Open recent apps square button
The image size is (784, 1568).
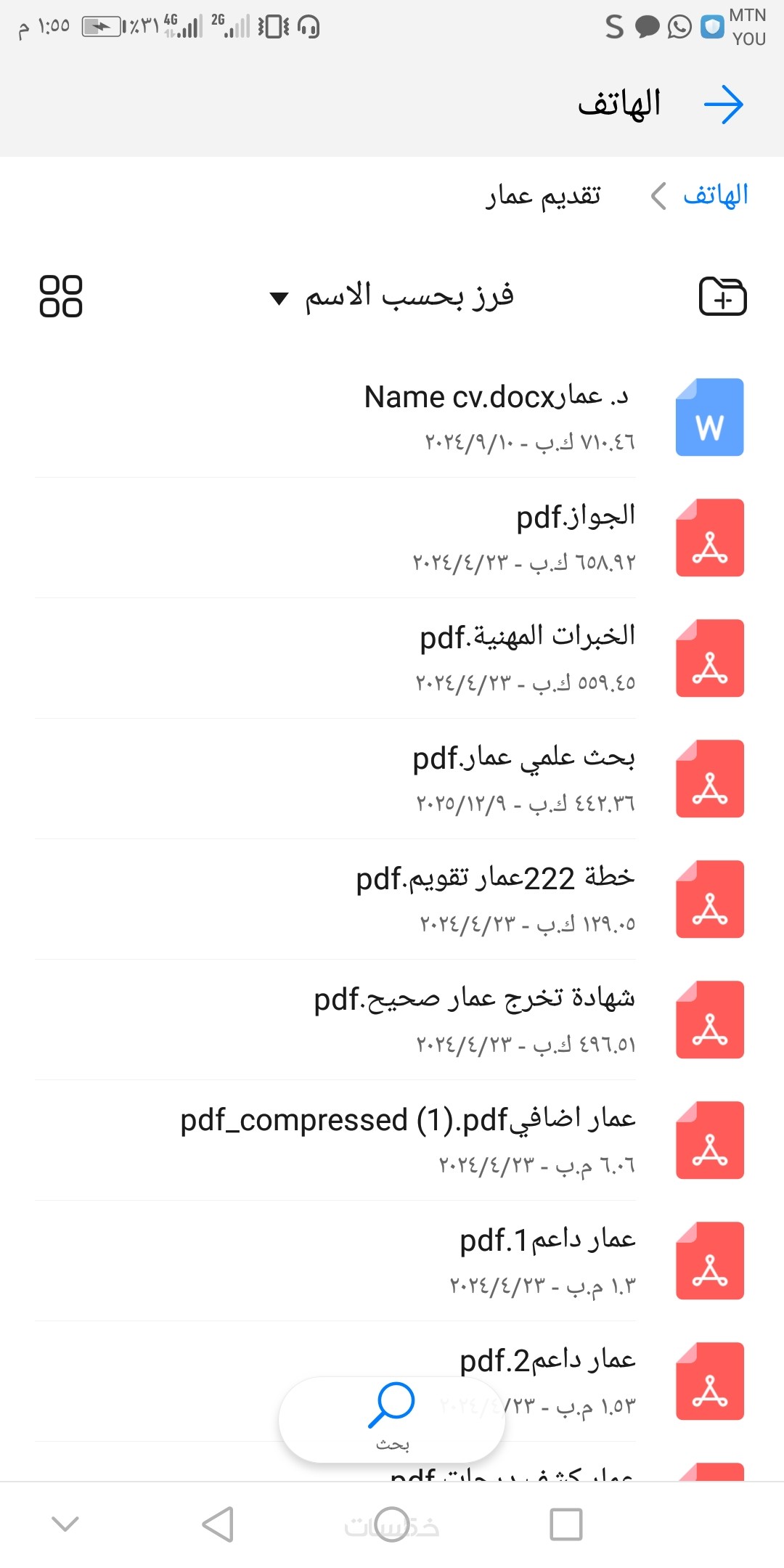point(566,1524)
